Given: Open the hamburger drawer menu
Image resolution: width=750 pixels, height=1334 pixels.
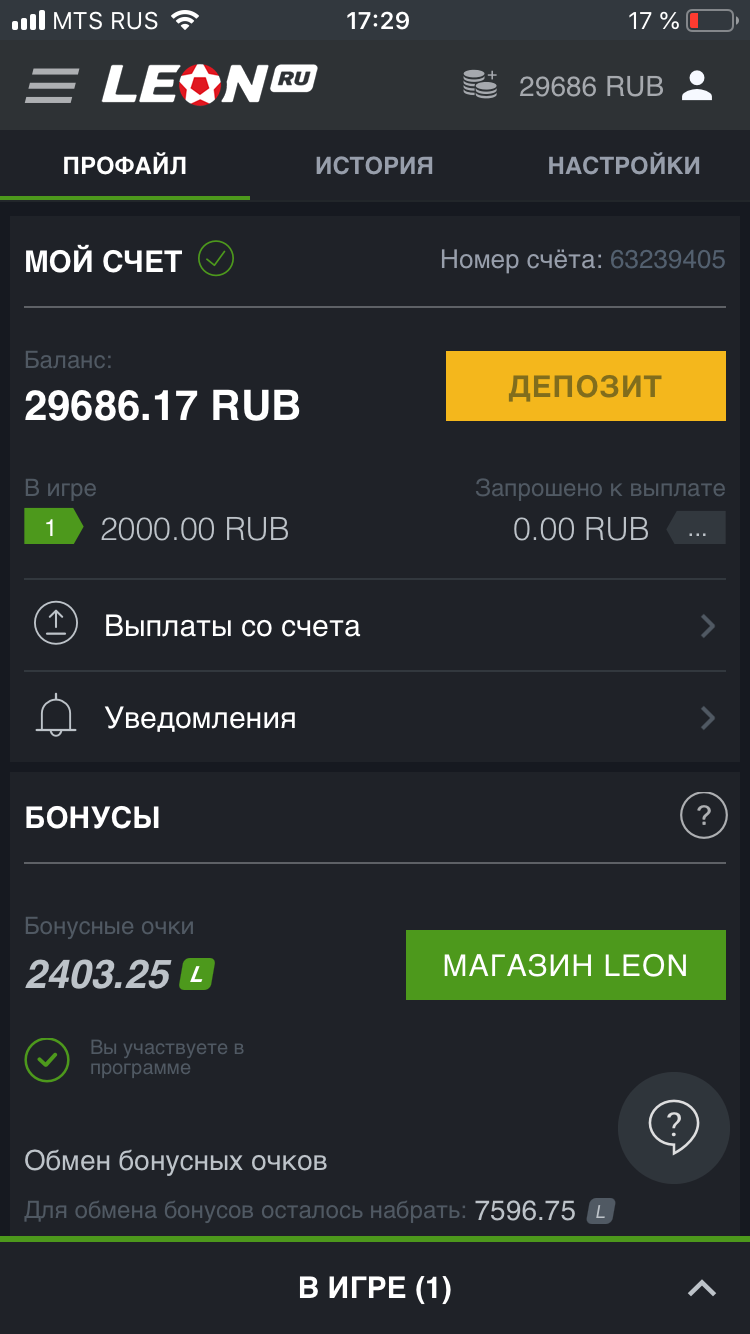Looking at the screenshot, I should coord(51,85).
